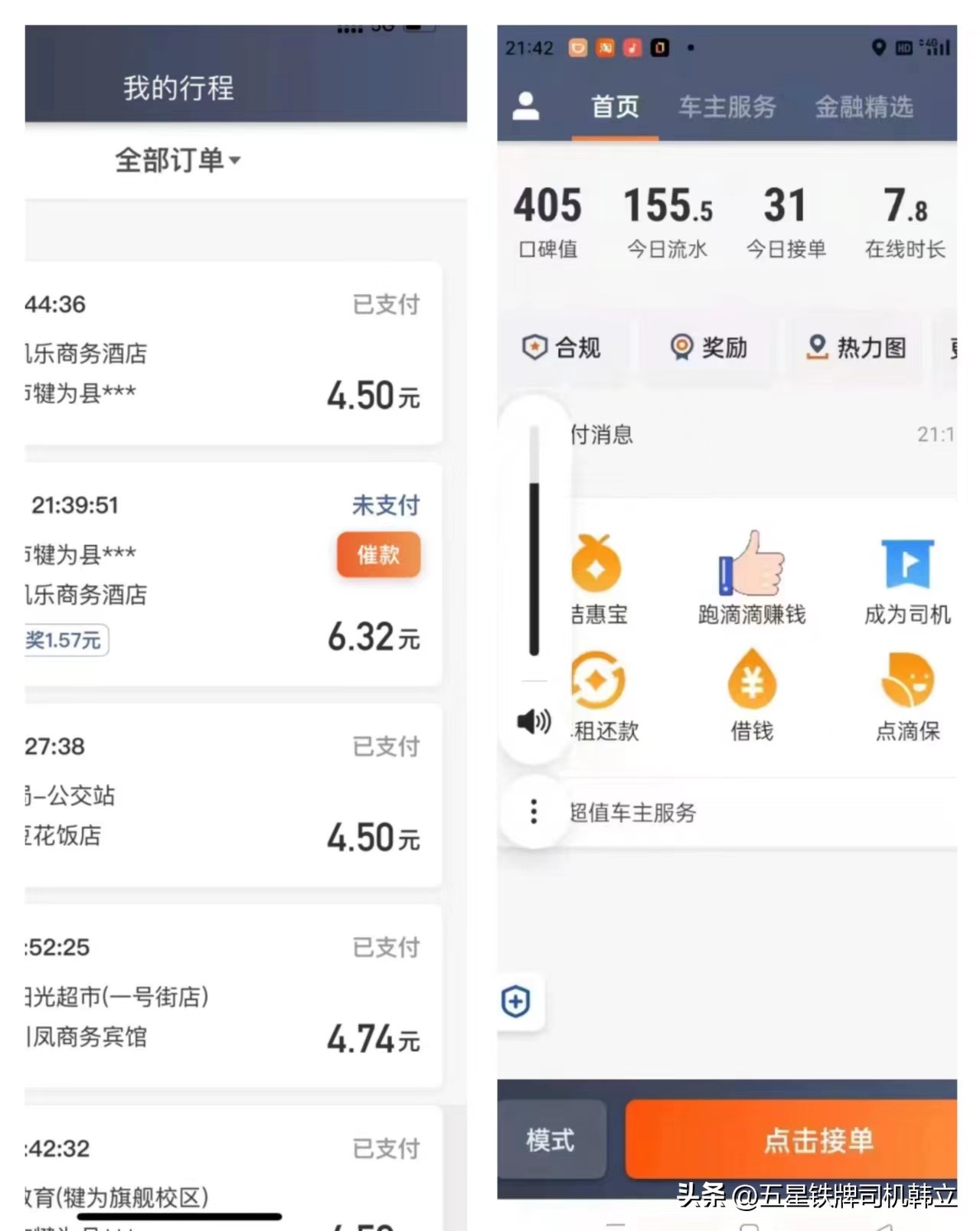Image resolution: width=980 pixels, height=1231 pixels.
Task: Mute sound using the speaker icon
Action: (534, 720)
